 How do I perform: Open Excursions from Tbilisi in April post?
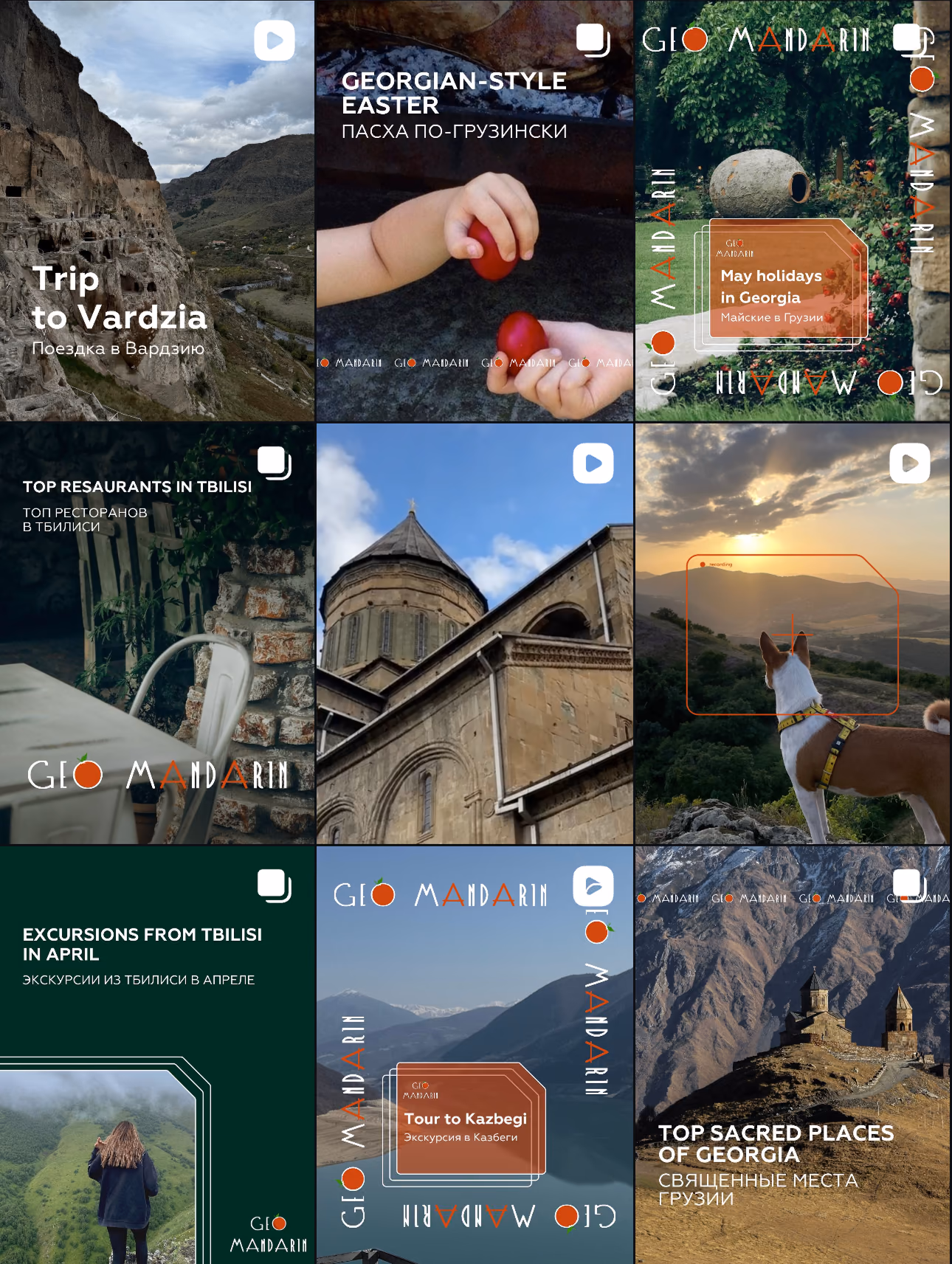(x=157, y=1055)
